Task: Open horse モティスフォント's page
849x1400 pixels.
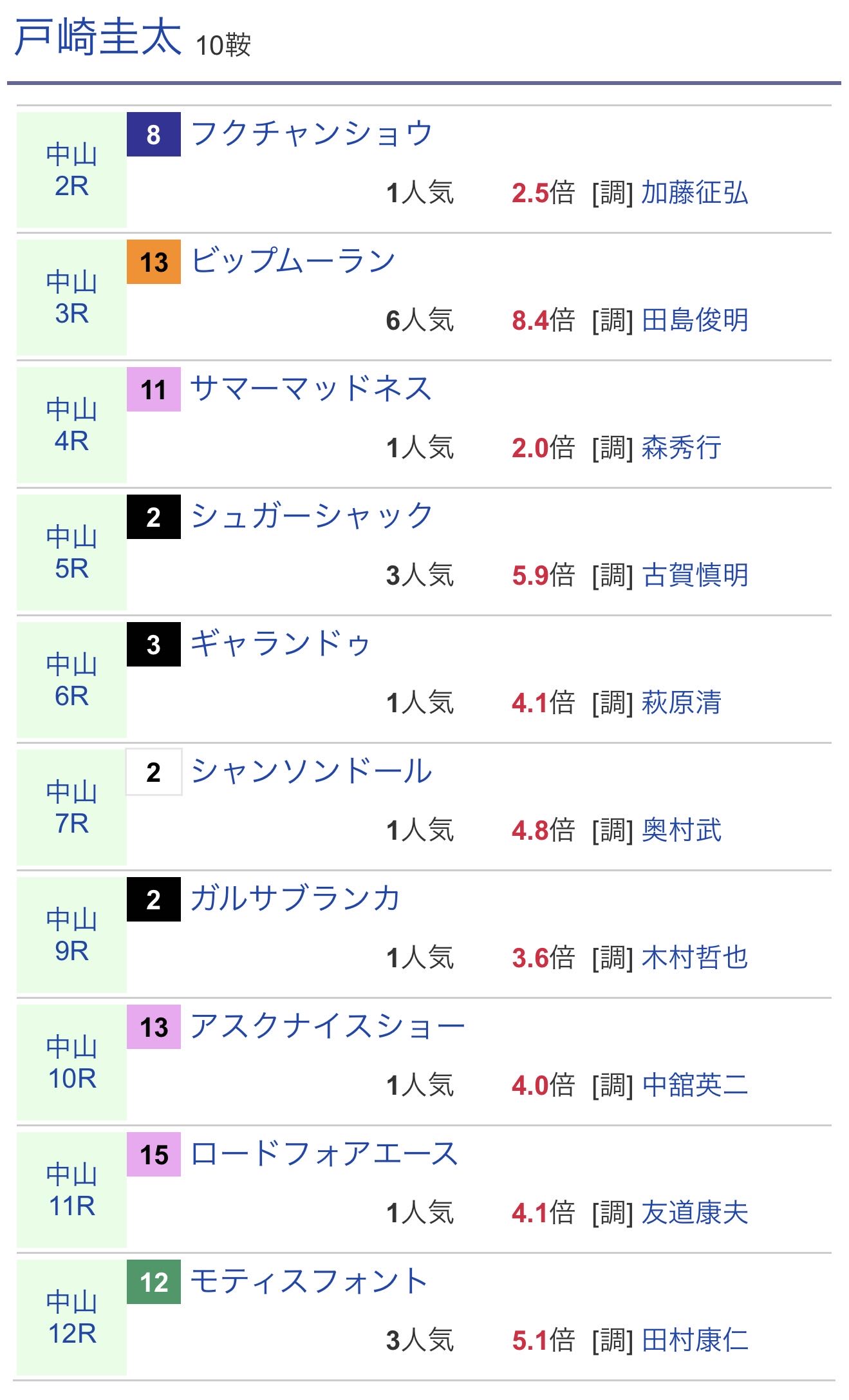Action: point(309,1282)
